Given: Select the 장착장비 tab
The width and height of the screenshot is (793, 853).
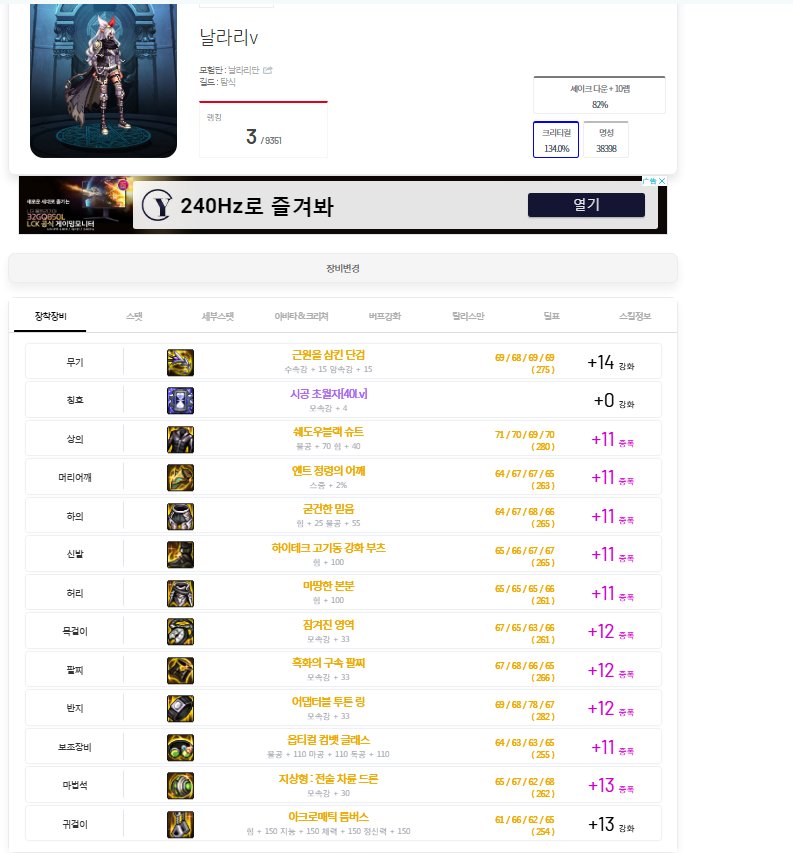Looking at the screenshot, I should 50,315.
